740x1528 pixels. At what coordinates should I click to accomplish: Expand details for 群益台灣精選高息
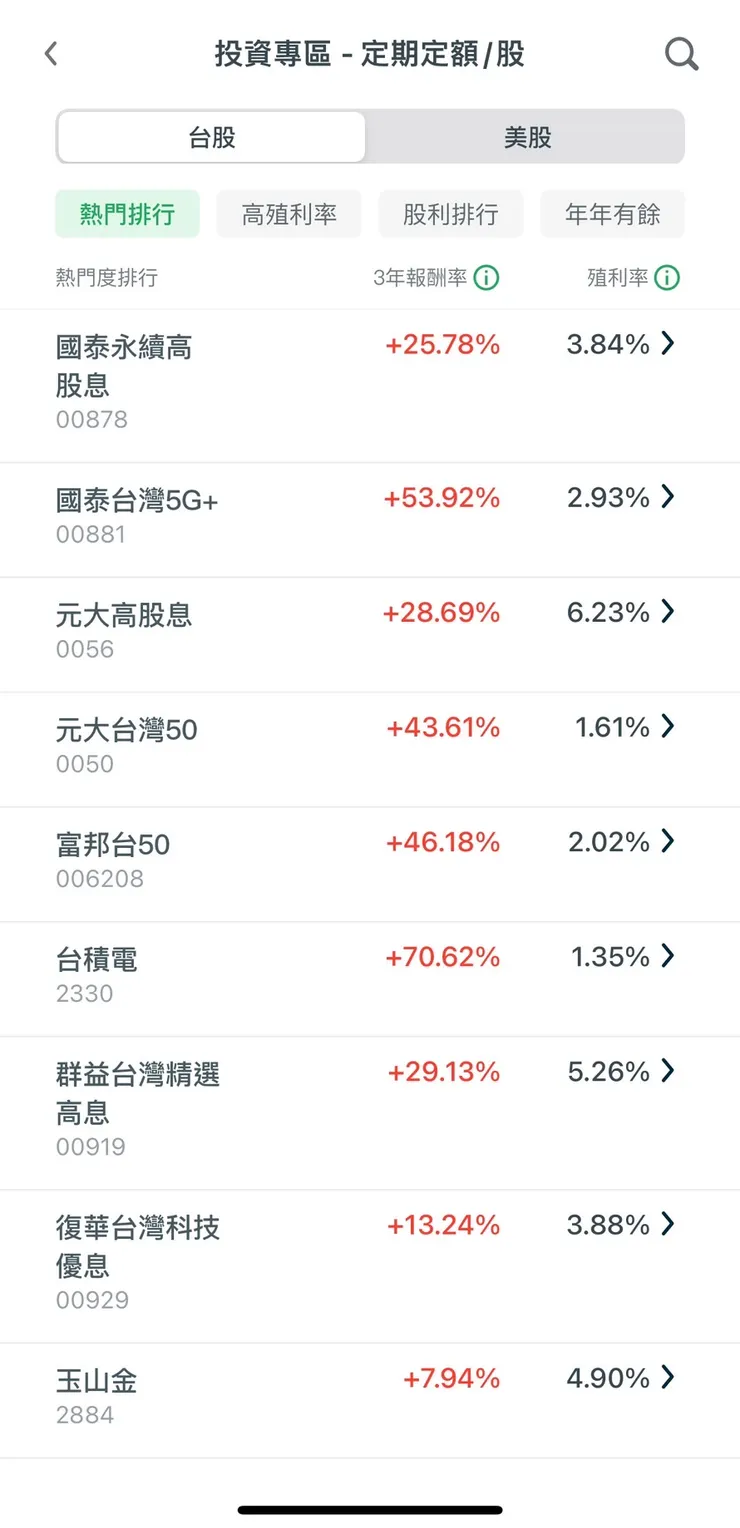[x=666, y=1071]
